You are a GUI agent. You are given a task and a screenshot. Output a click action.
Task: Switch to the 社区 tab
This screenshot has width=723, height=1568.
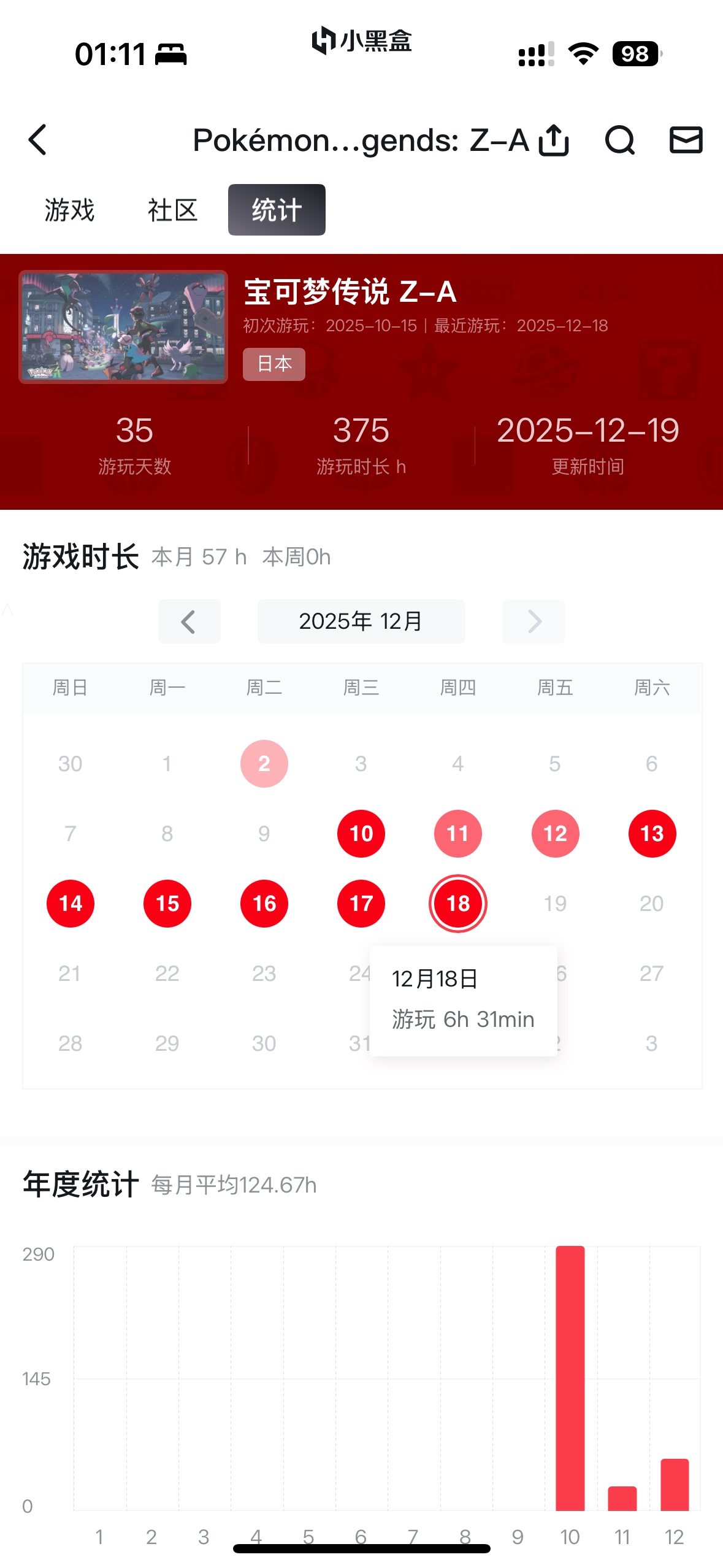tap(172, 210)
